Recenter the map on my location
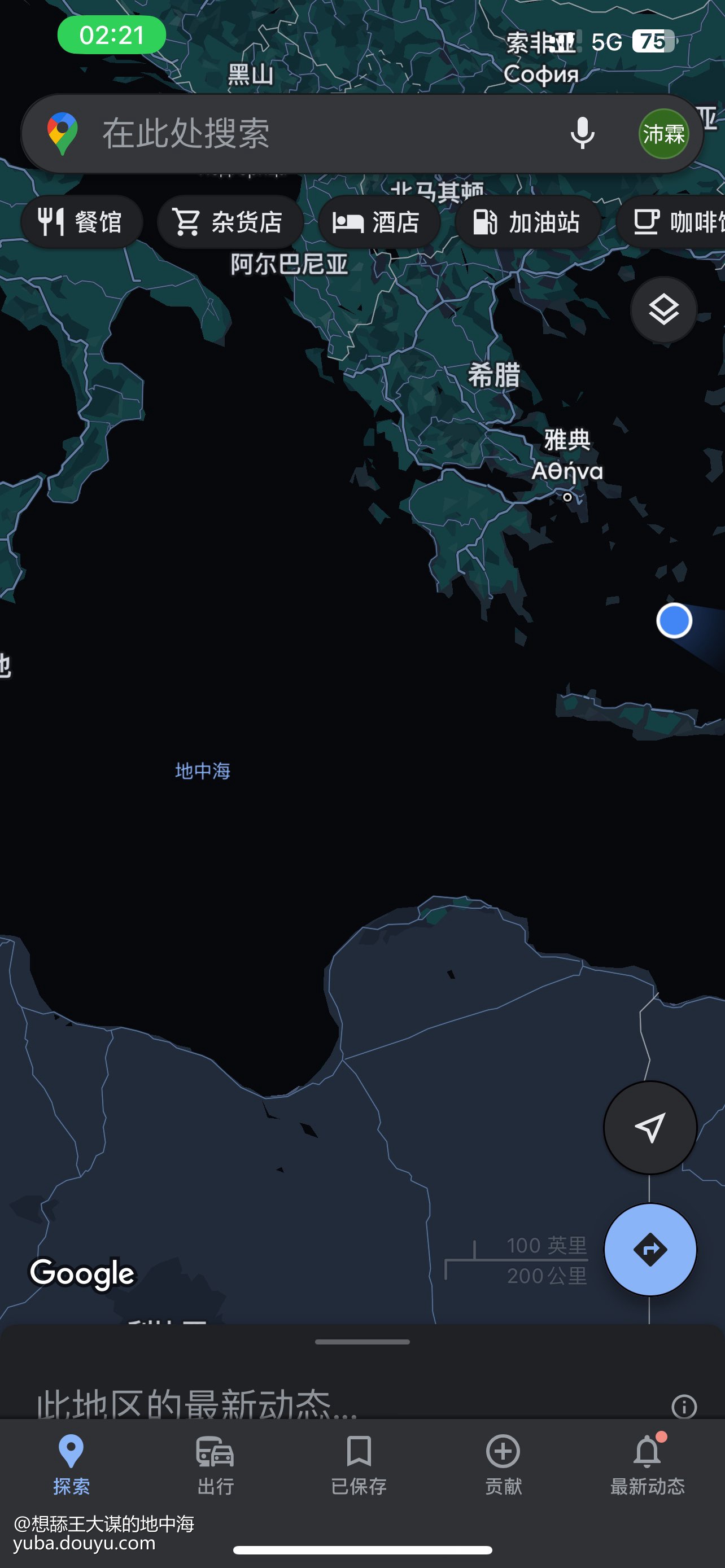725x1568 pixels. 649,1127
